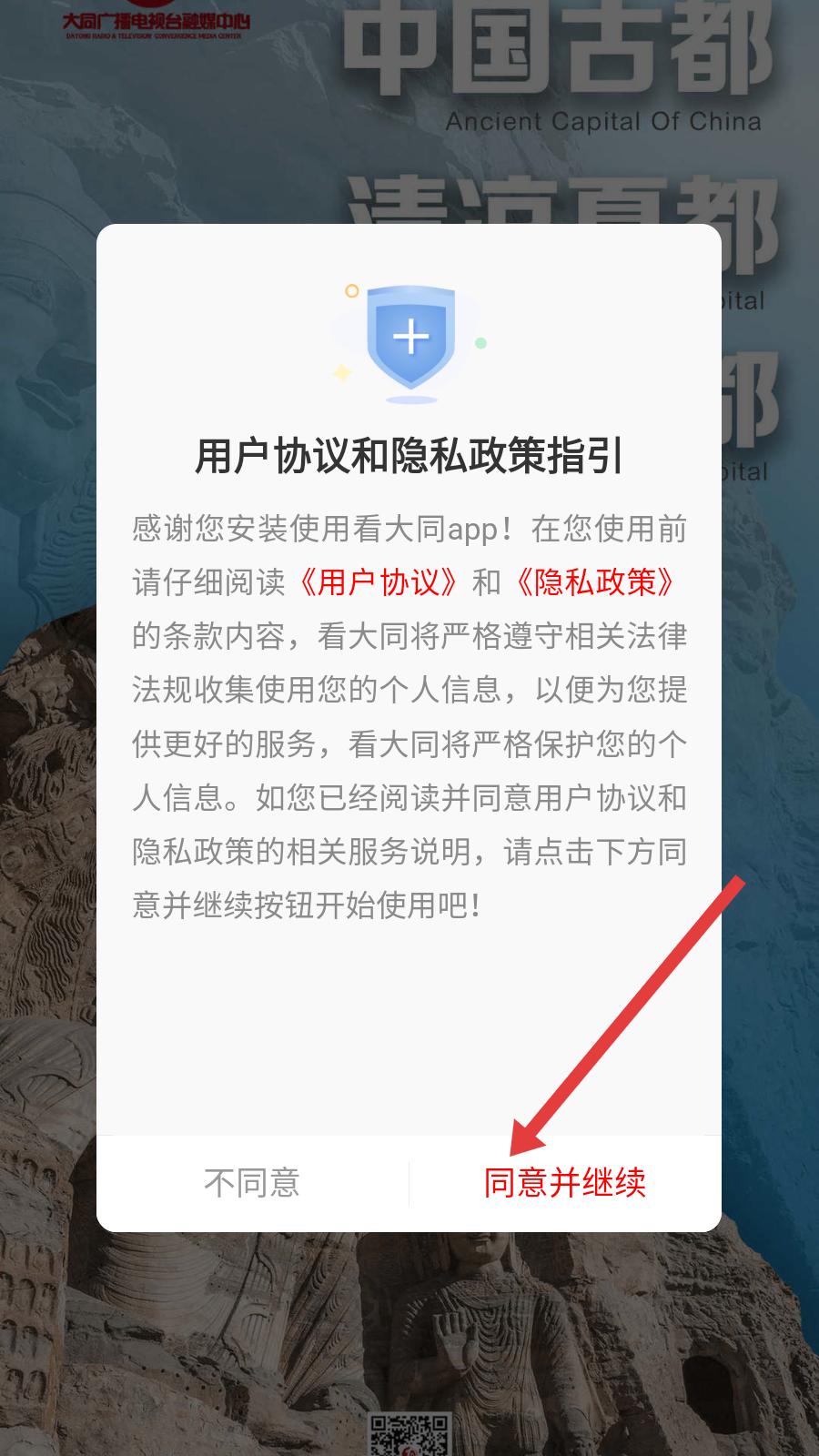The height and width of the screenshot is (1456, 819).
Task: Open the 《用户协议》 link
Action: pyautogui.click(x=380, y=582)
